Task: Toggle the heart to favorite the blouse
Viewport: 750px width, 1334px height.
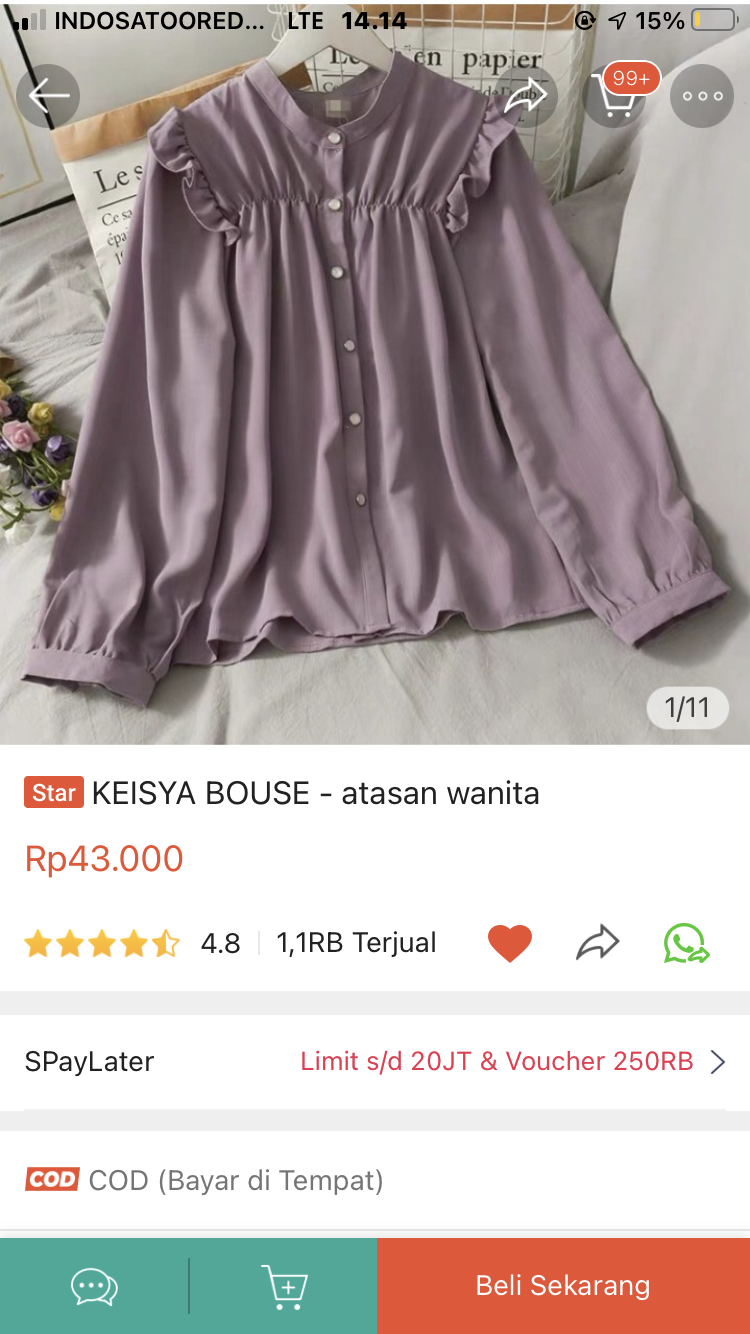Action: (510, 941)
